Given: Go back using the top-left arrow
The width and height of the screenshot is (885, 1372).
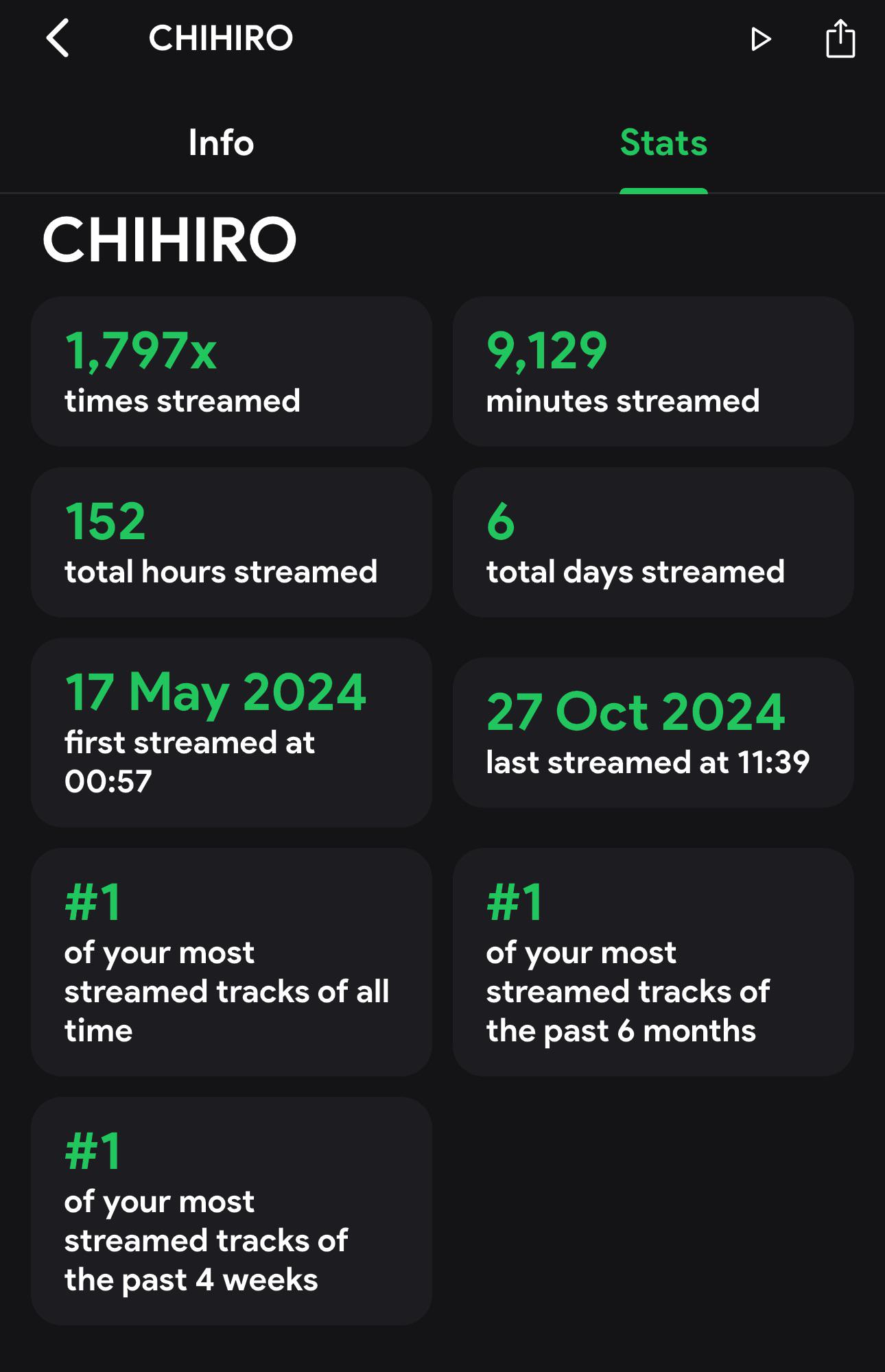Looking at the screenshot, I should click(58, 38).
